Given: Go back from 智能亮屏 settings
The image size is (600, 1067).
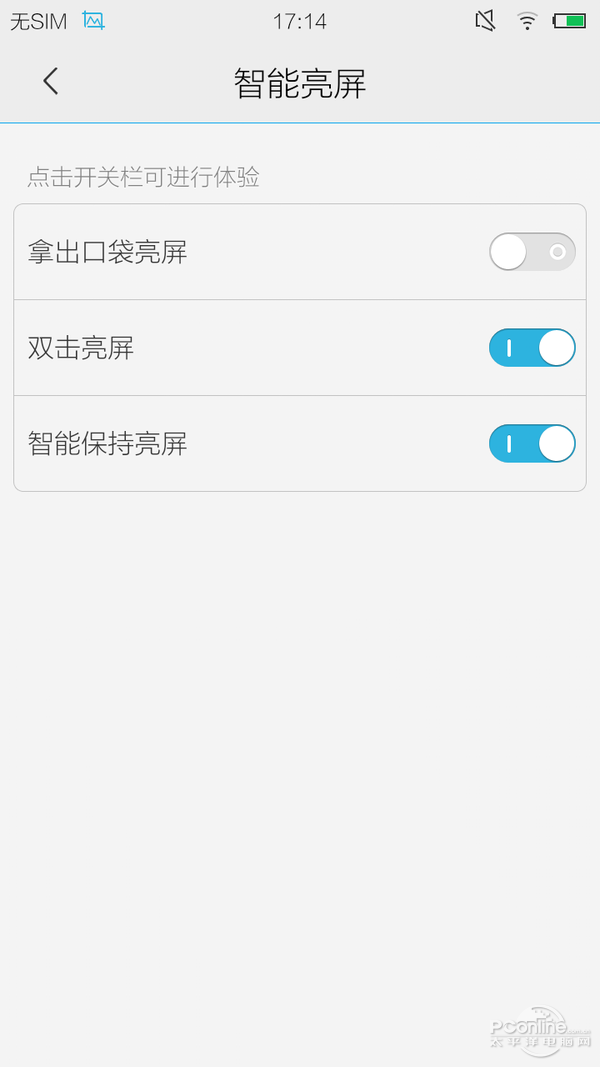Looking at the screenshot, I should click(x=50, y=82).
